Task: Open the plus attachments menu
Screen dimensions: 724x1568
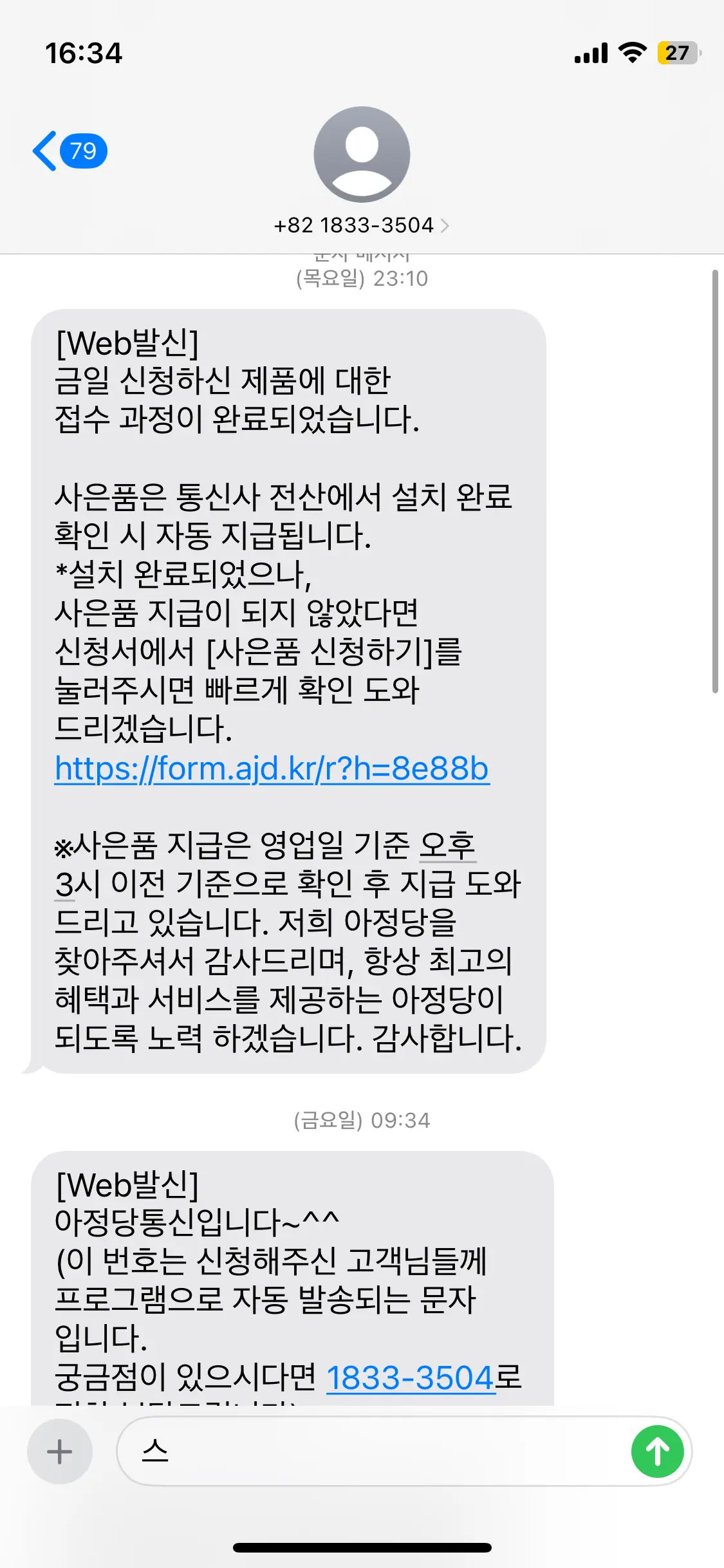Action: pos(60,1451)
